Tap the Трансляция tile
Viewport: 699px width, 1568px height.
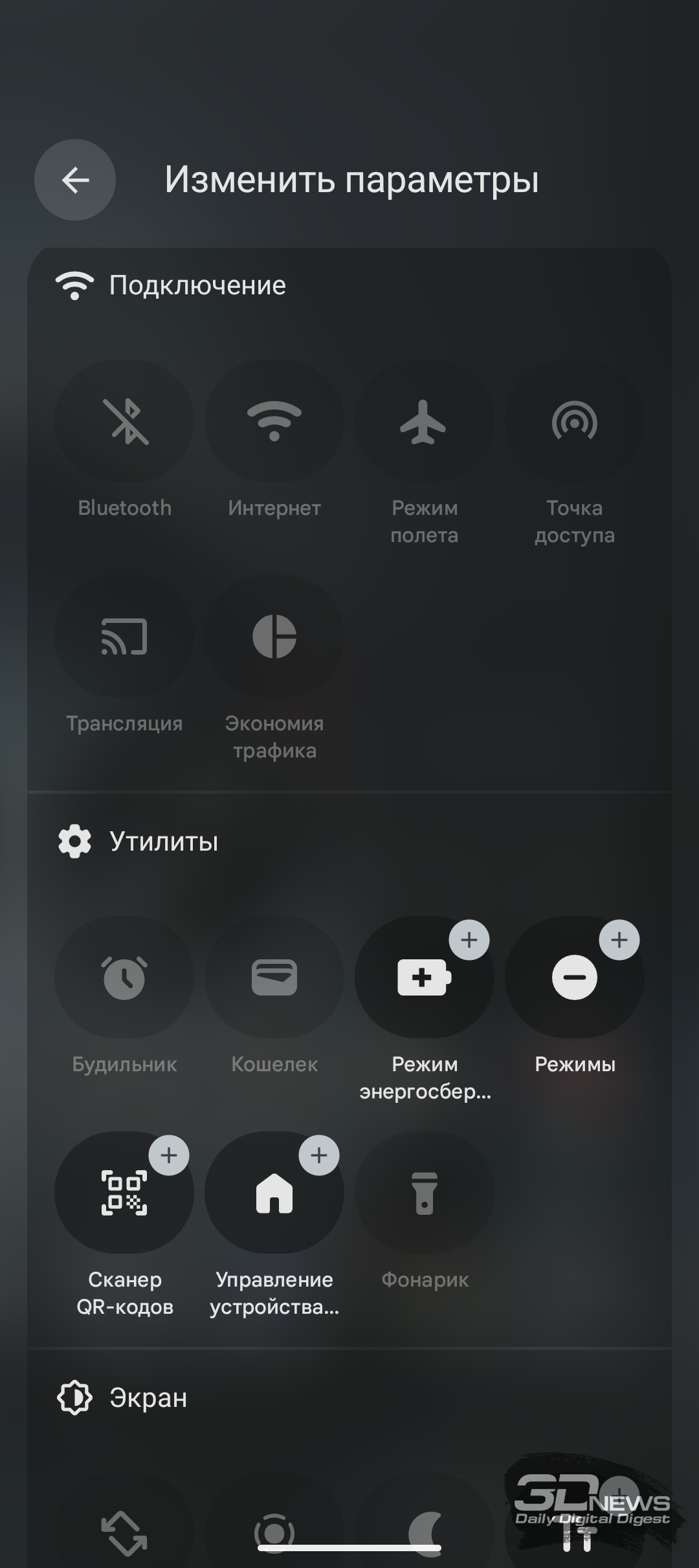[x=124, y=637]
